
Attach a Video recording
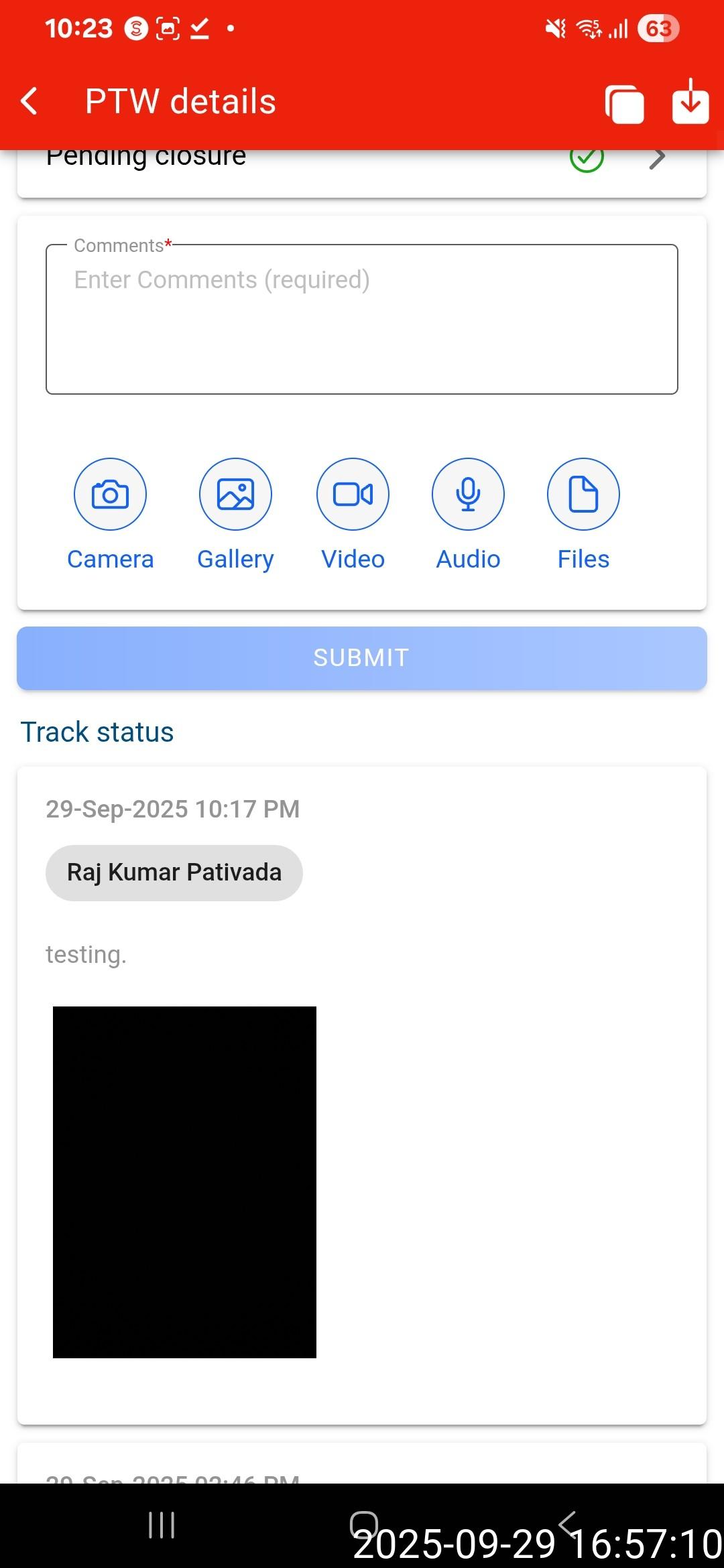click(x=353, y=495)
